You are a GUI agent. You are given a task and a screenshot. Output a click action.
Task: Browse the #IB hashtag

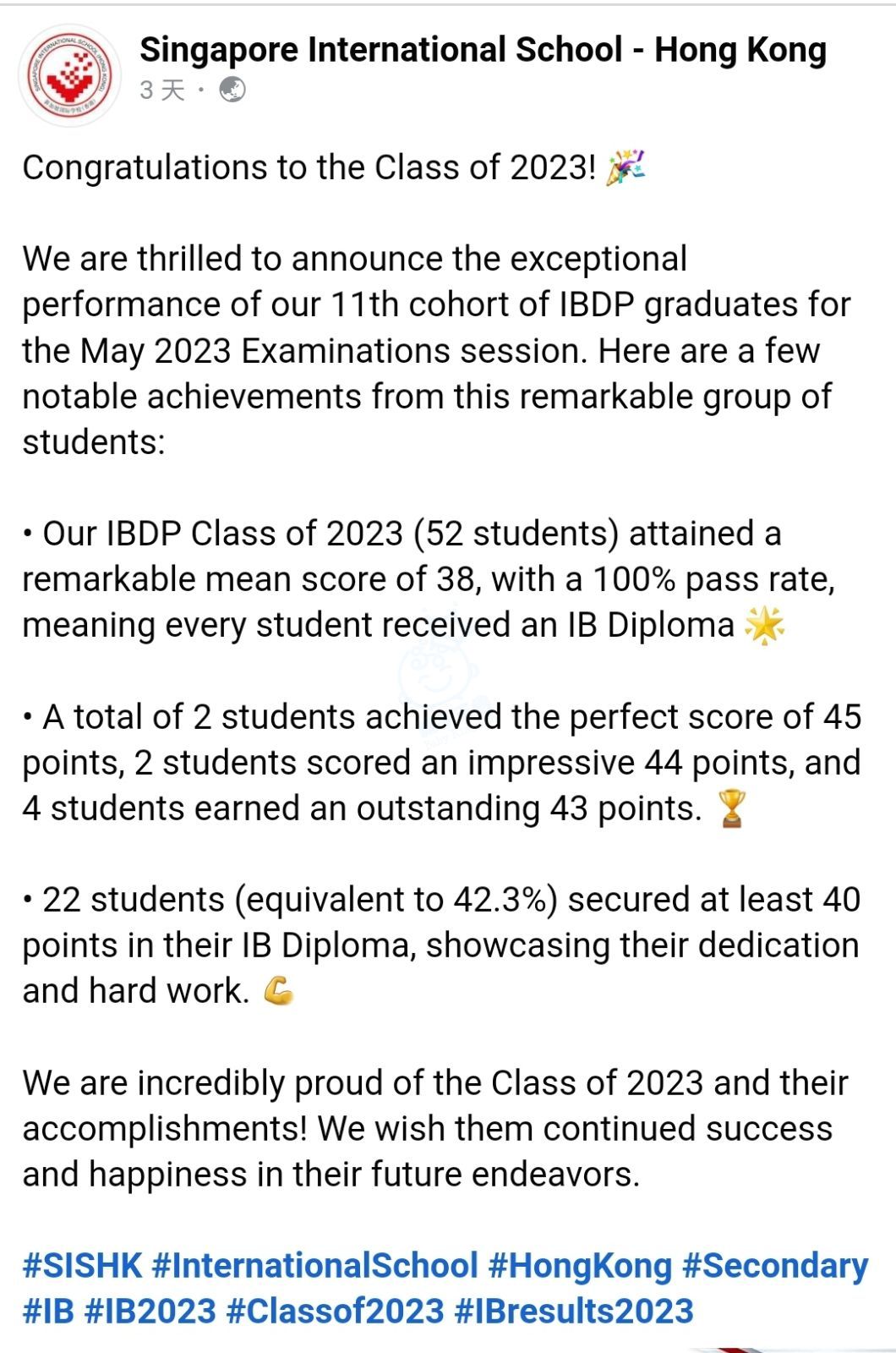click(x=48, y=1312)
